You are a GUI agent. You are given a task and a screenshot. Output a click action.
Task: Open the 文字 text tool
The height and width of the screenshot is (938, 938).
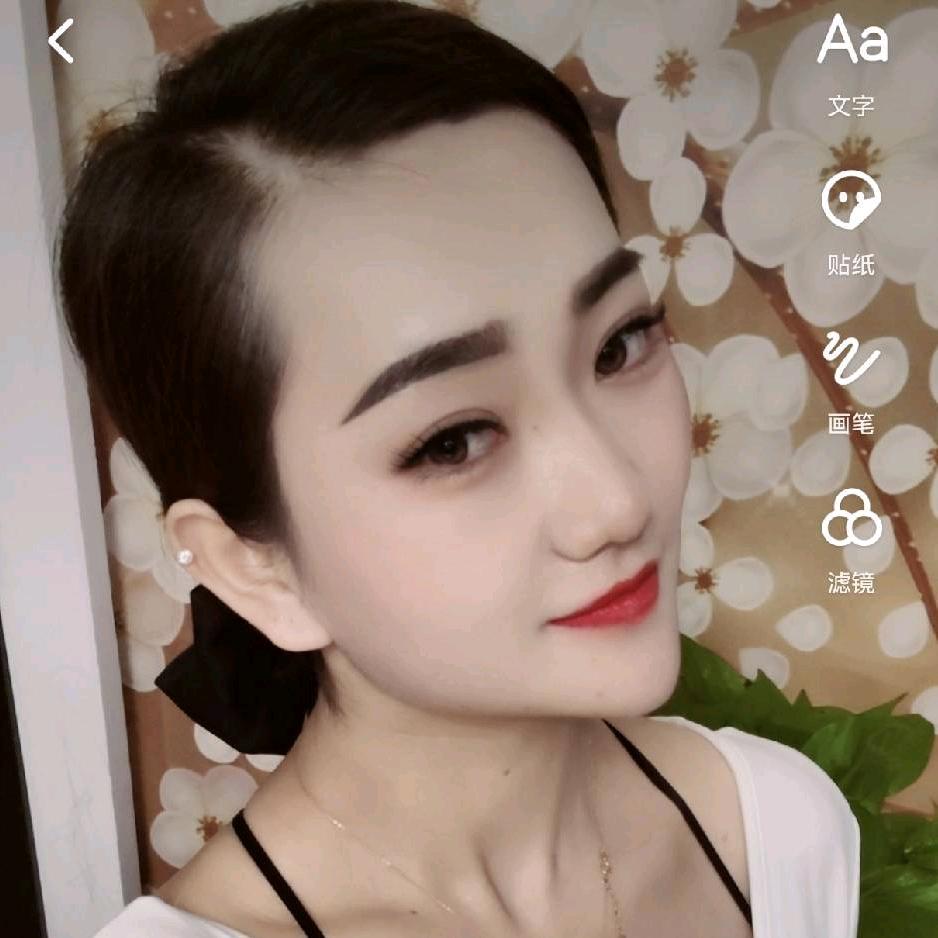coord(852,62)
